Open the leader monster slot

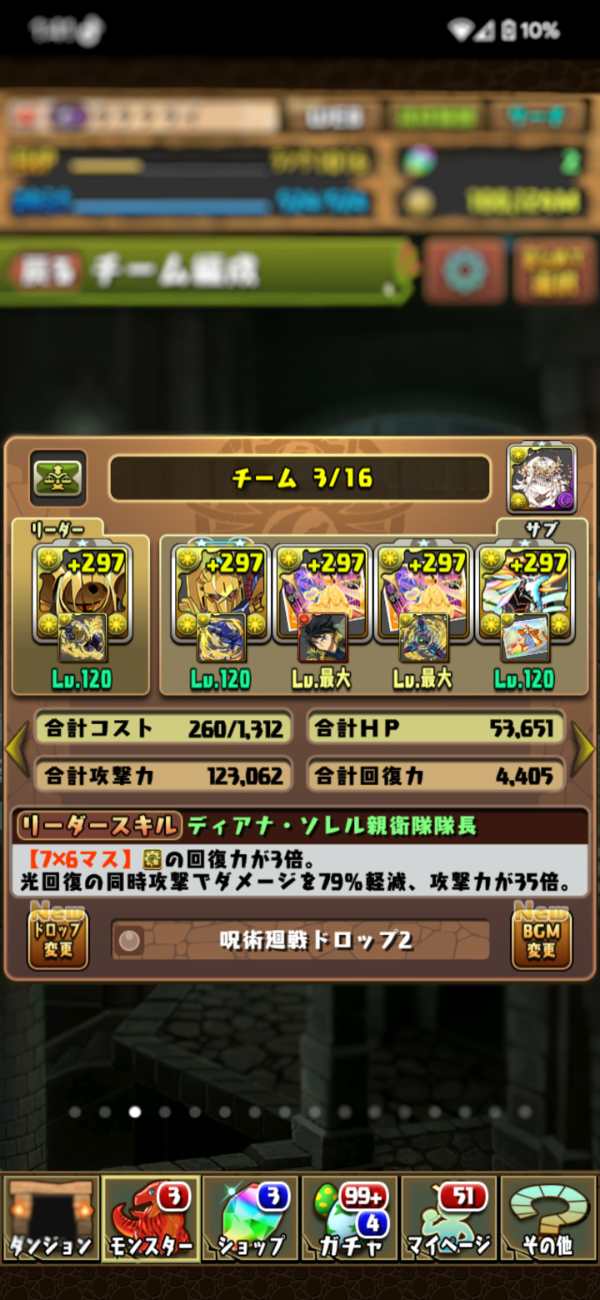point(80,607)
